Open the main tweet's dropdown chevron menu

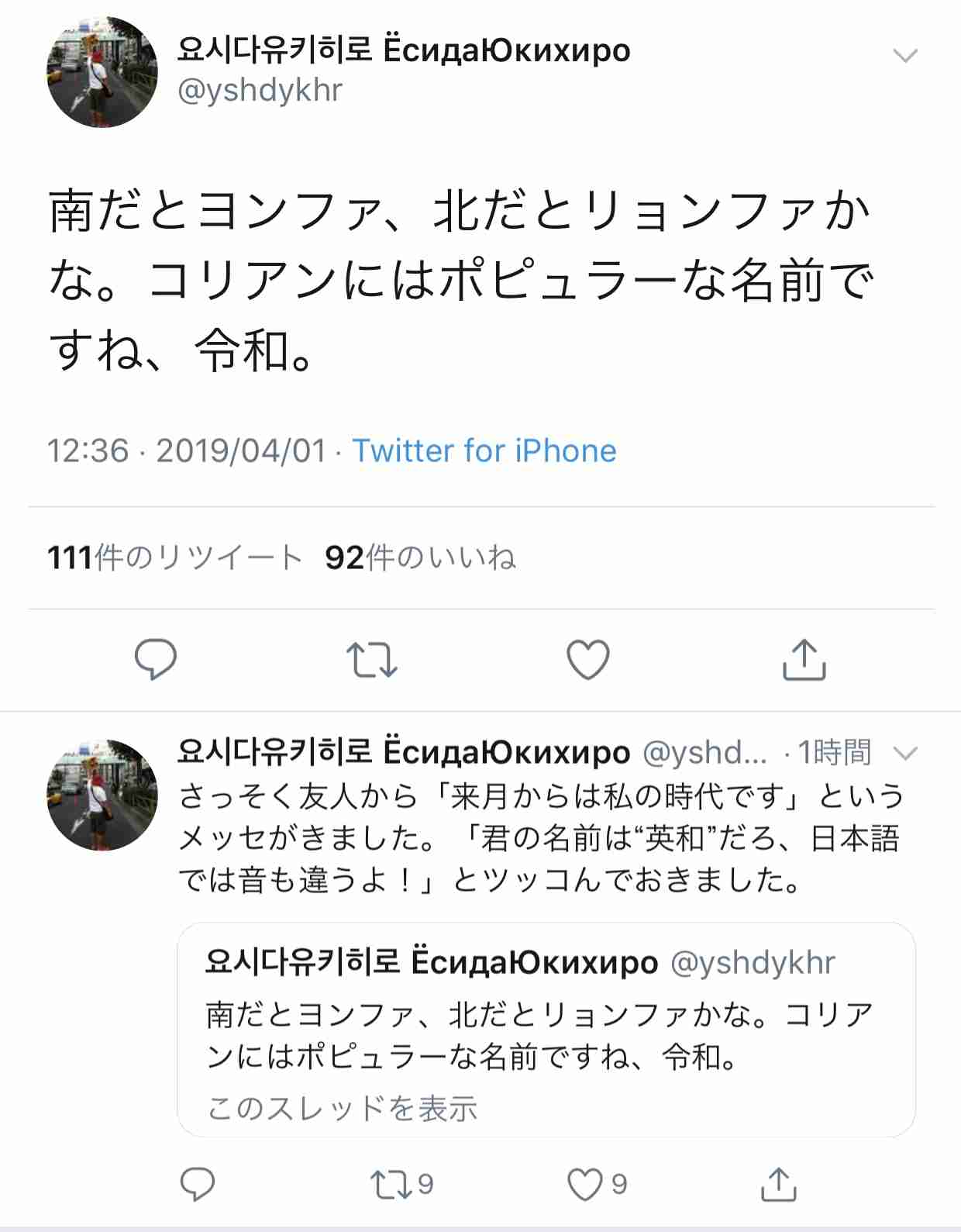pos(904,56)
